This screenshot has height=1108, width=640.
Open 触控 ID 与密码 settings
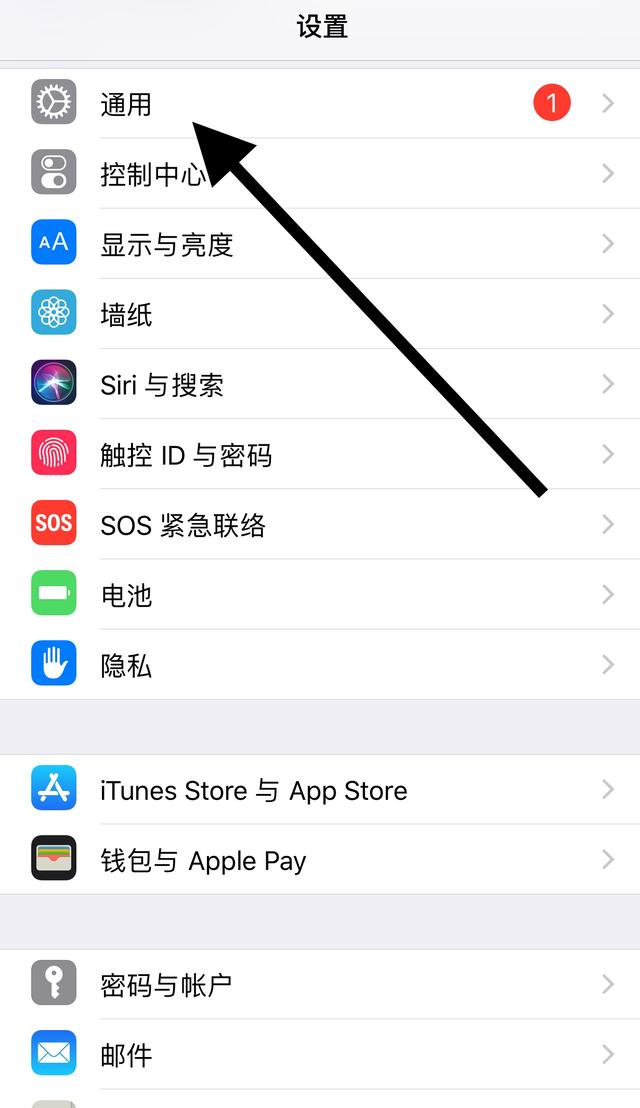pyautogui.click(x=186, y=455)
